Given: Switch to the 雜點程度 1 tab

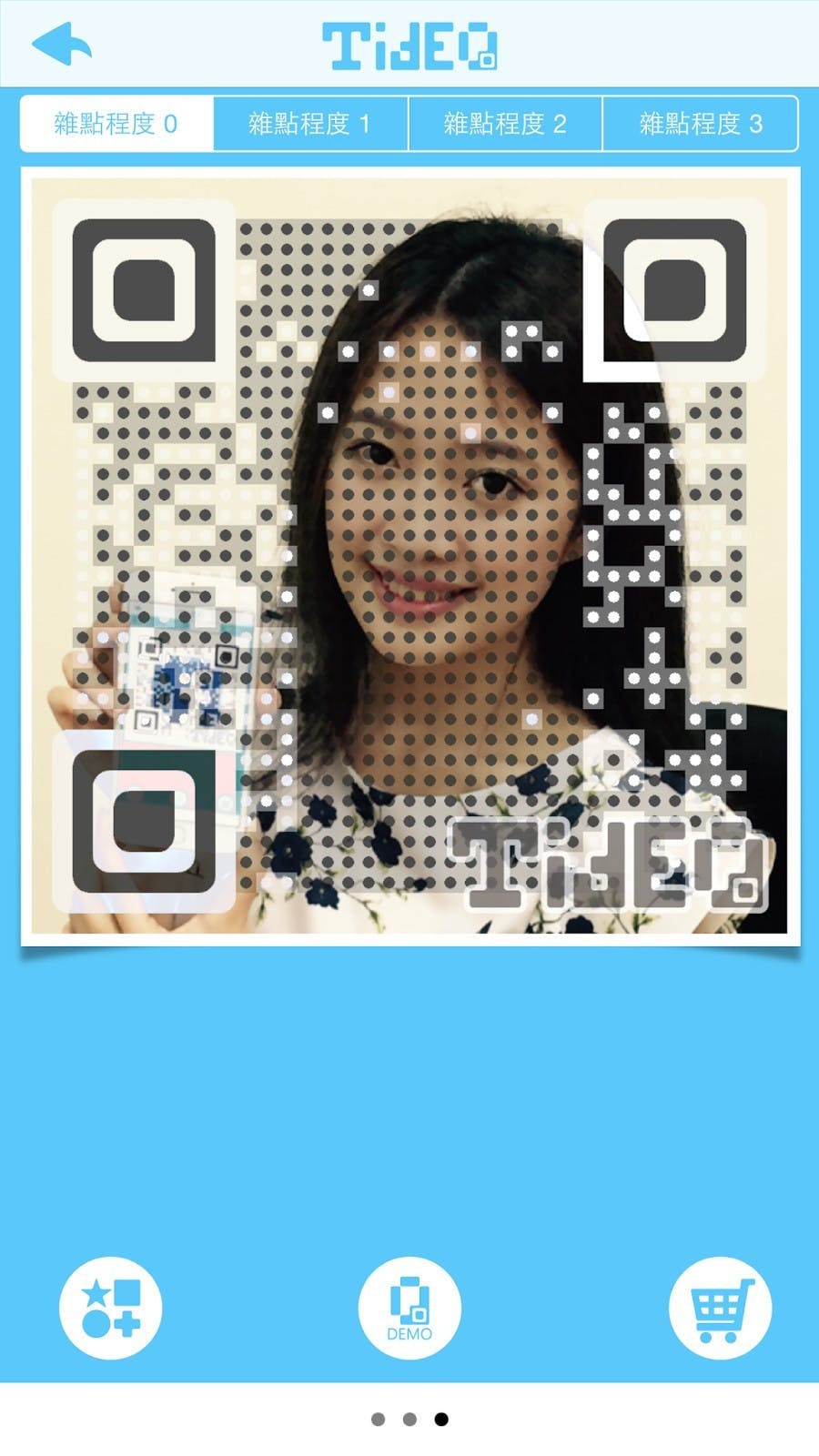Looking at the screenshot, I should (310, 124).
